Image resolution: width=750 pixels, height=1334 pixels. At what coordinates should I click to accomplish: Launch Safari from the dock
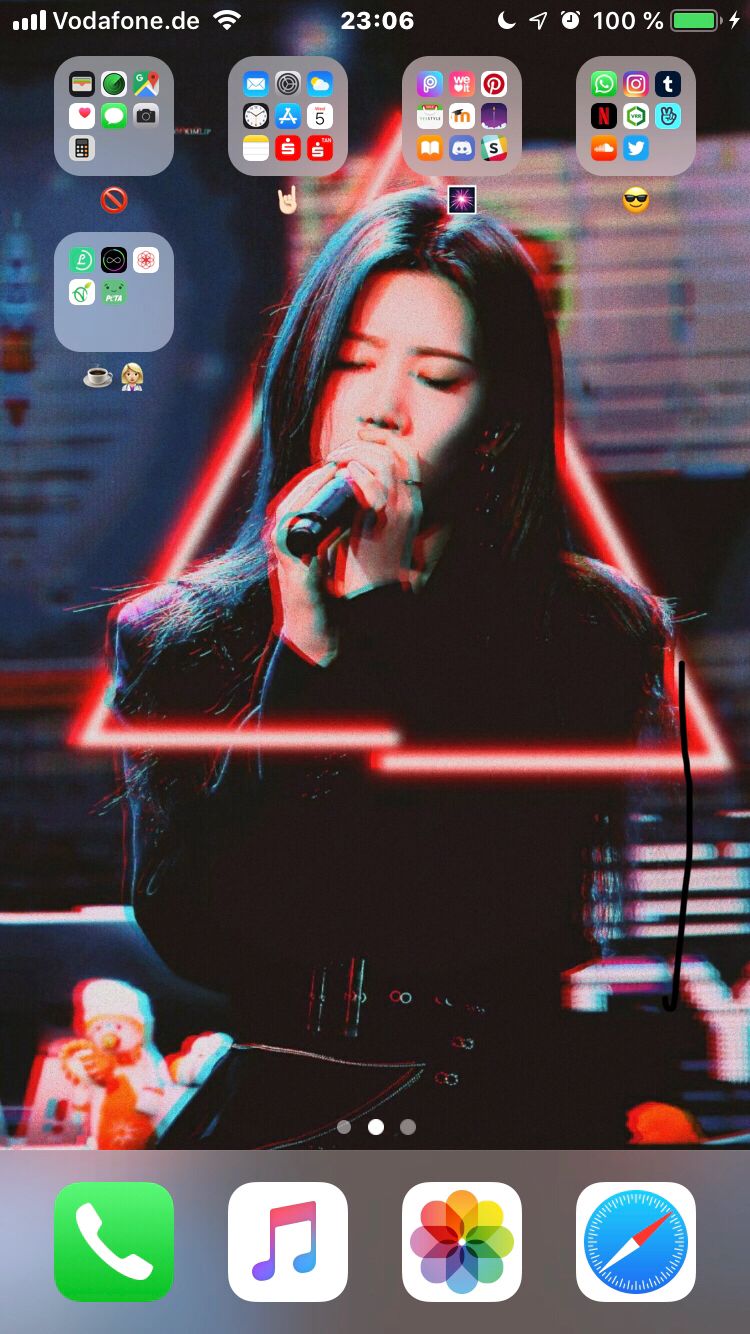[636, 1242]
